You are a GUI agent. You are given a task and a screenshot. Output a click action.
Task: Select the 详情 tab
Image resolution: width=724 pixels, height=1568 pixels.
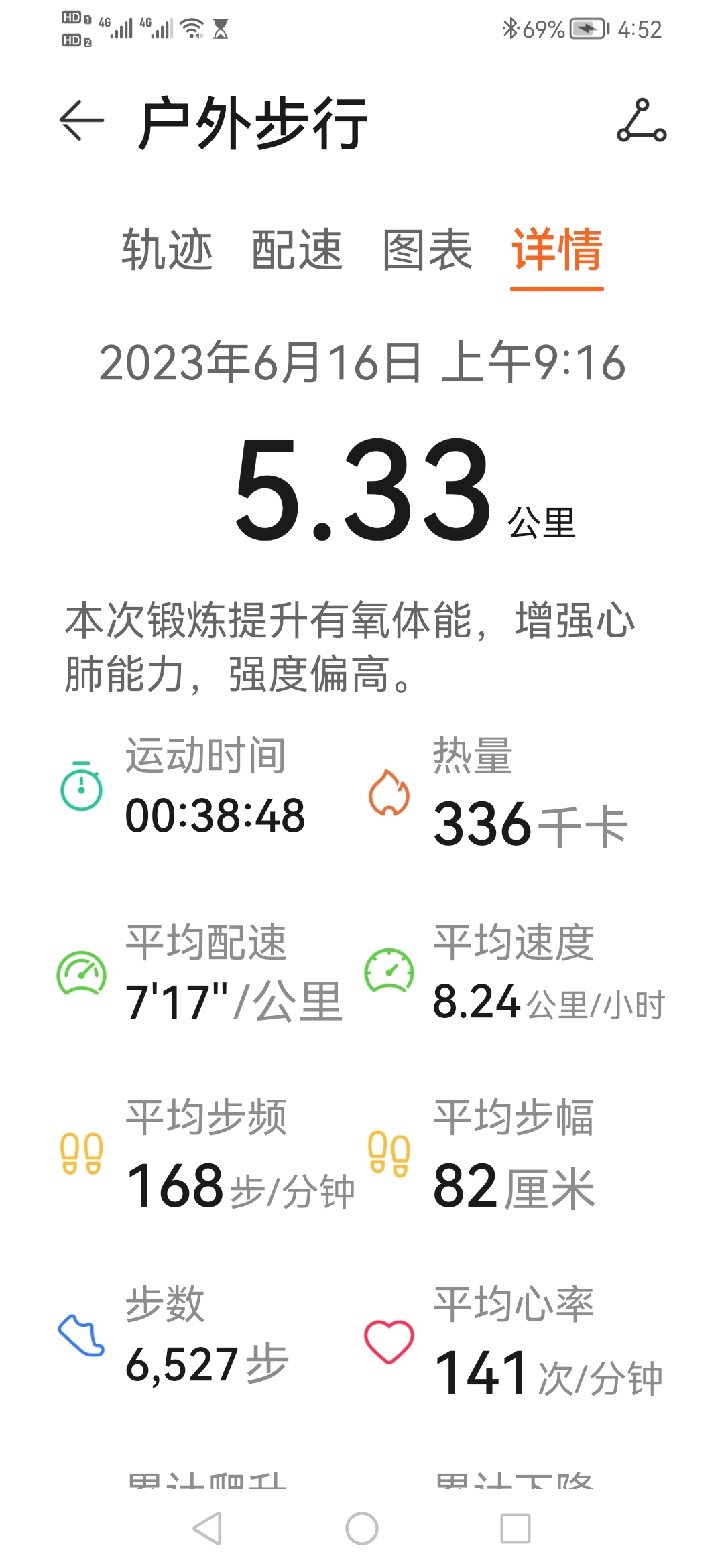557,249
